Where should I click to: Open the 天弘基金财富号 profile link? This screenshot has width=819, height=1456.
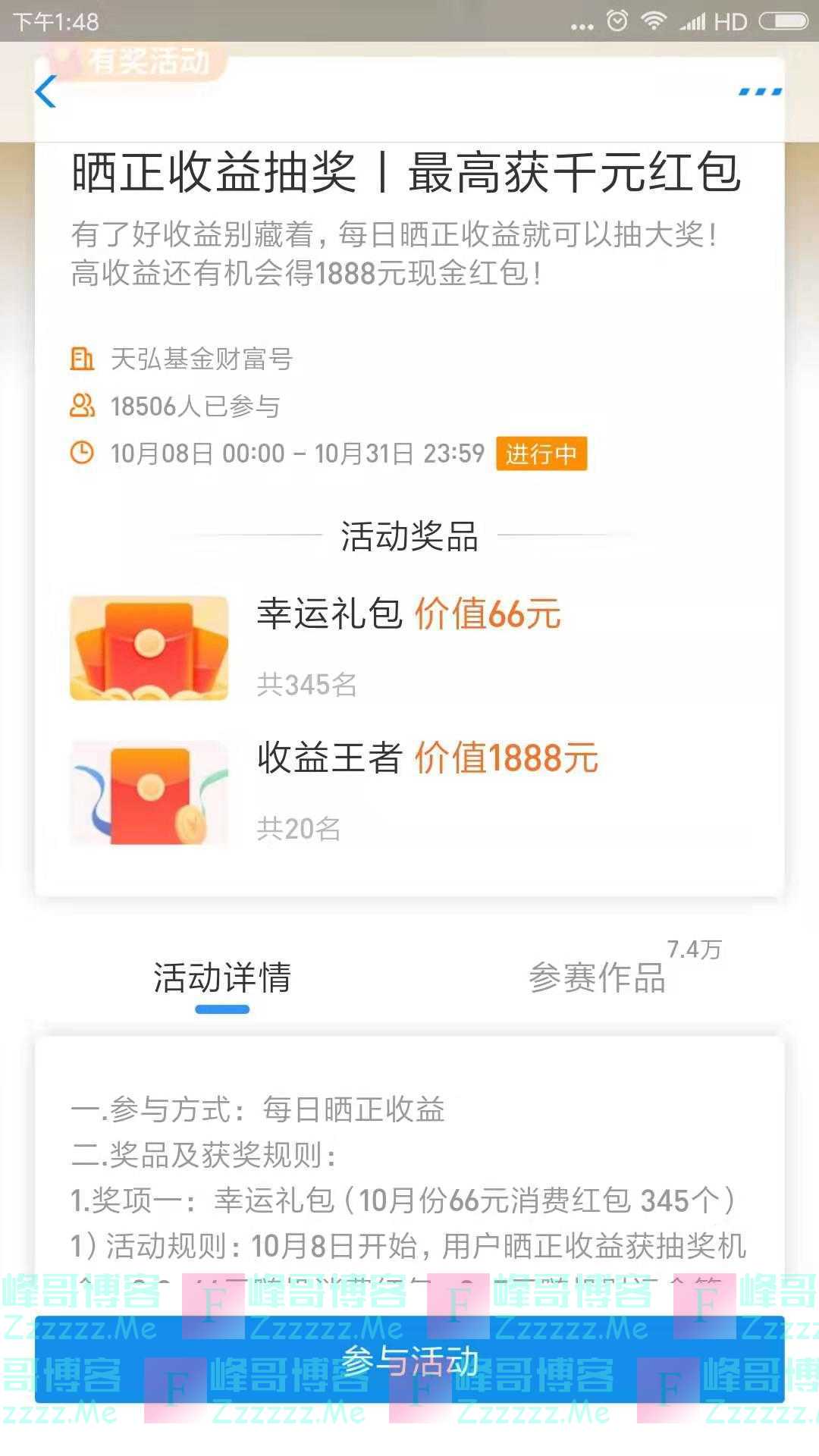(201, 359)
